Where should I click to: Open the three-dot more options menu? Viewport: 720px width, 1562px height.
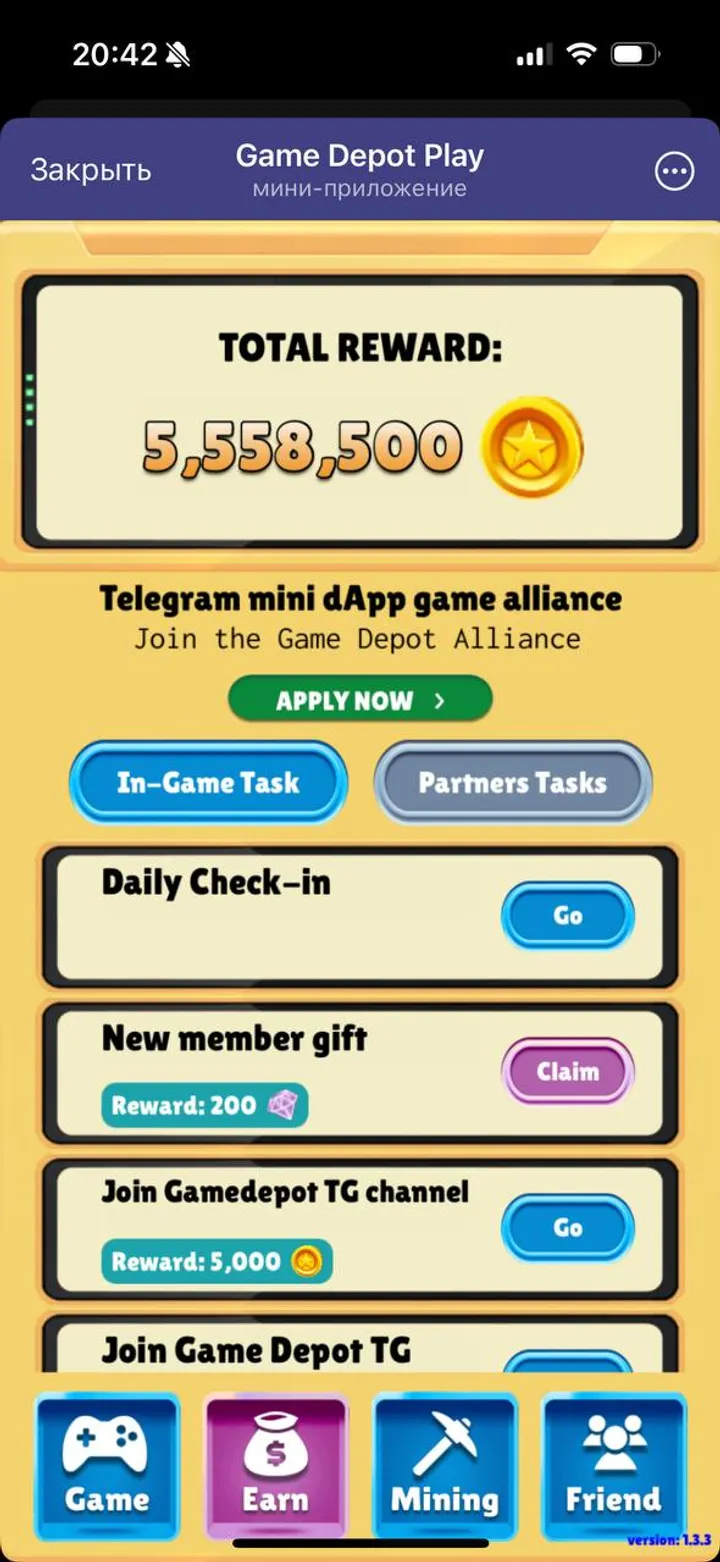pyautogui.click(x=674, y=171)
